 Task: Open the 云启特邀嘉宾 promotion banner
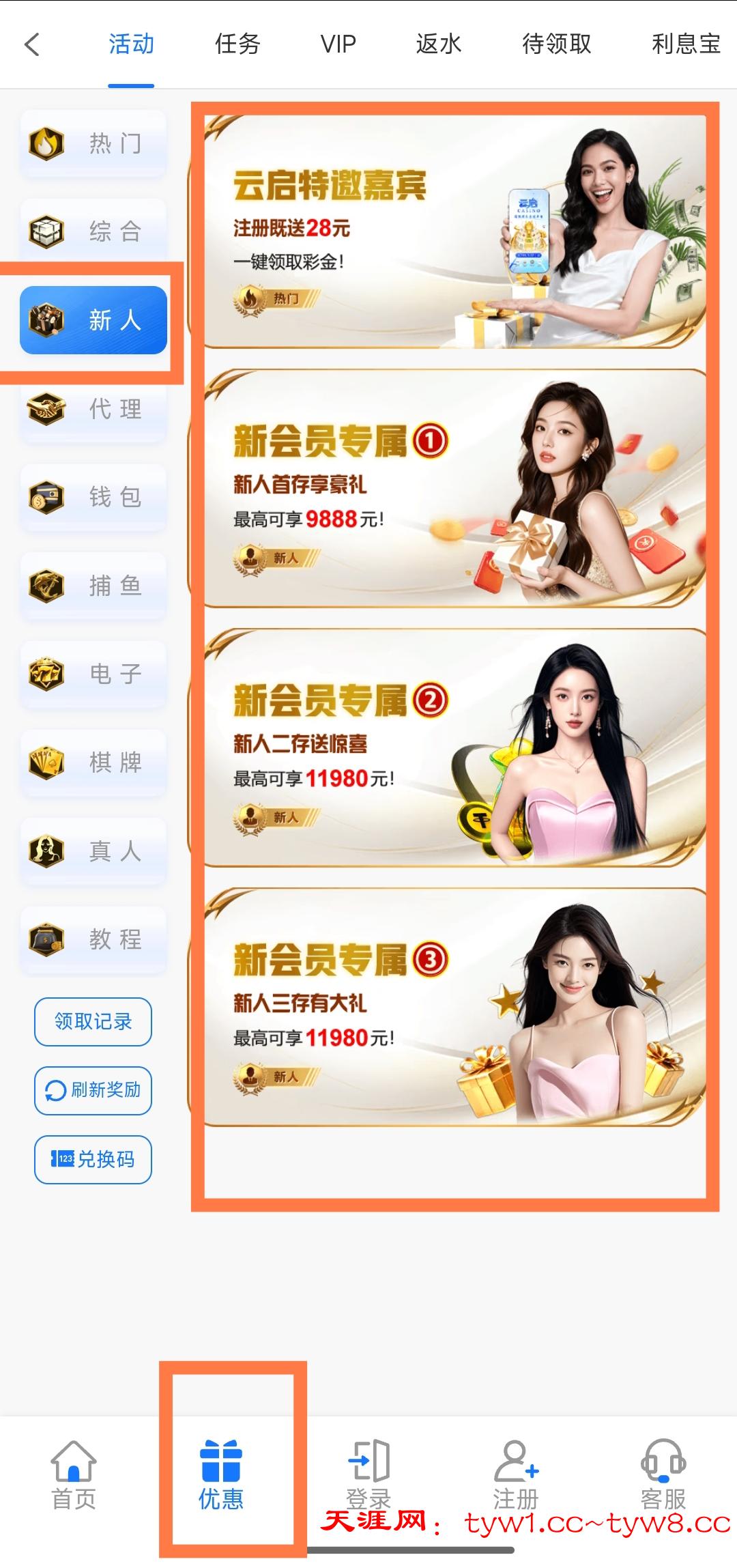click(454, 232)
